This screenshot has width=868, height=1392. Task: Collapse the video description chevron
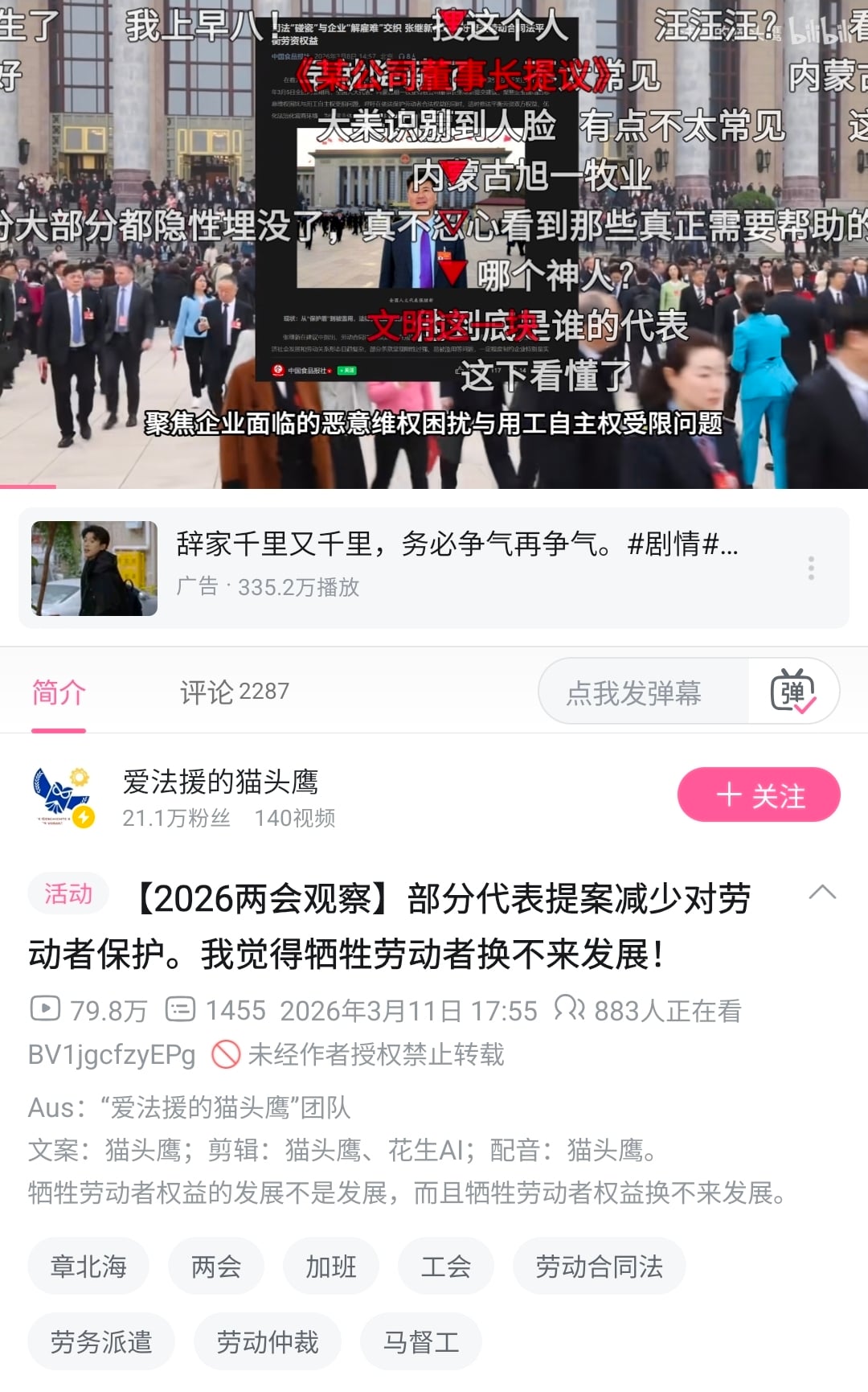click(822, 892)
